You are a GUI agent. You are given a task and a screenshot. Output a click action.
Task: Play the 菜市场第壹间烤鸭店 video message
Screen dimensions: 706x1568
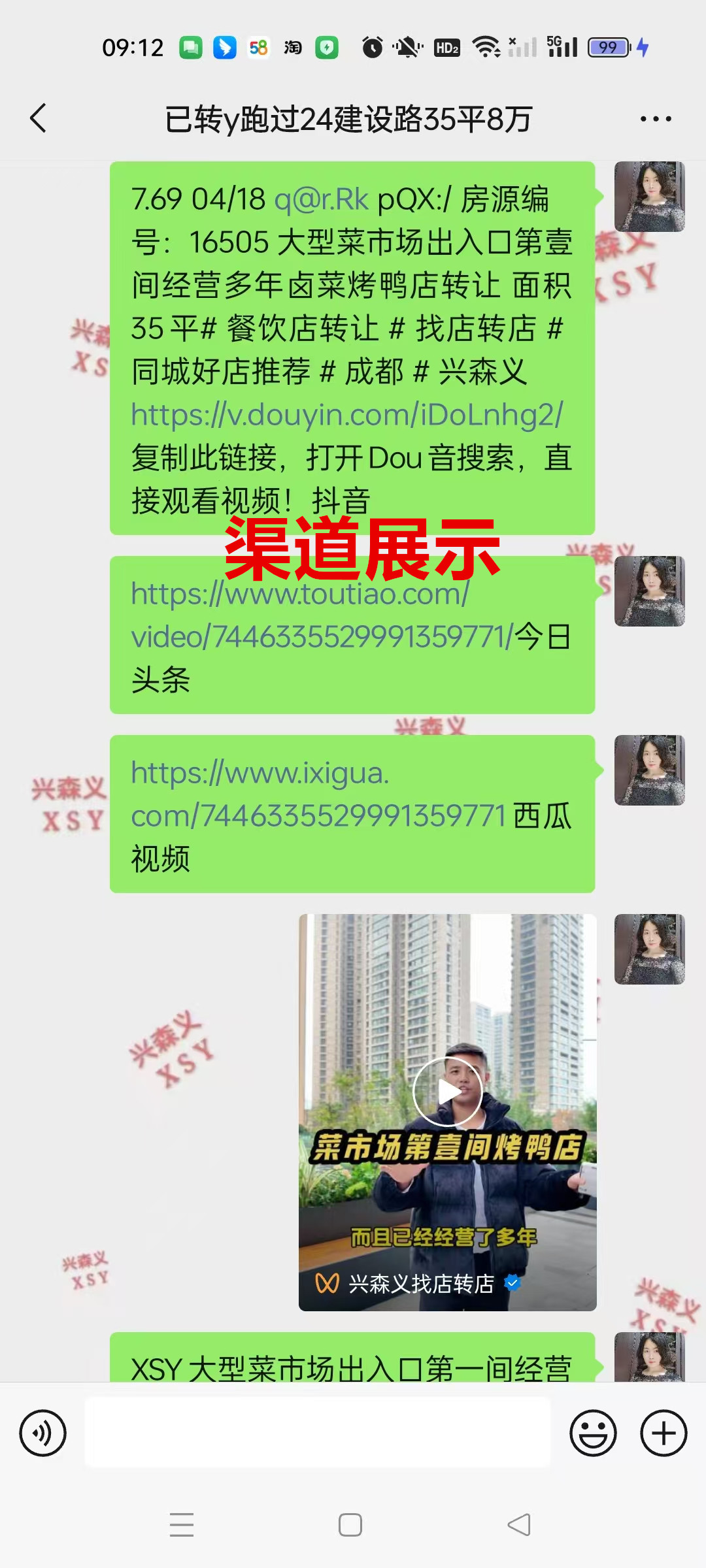coord(448,1091)
